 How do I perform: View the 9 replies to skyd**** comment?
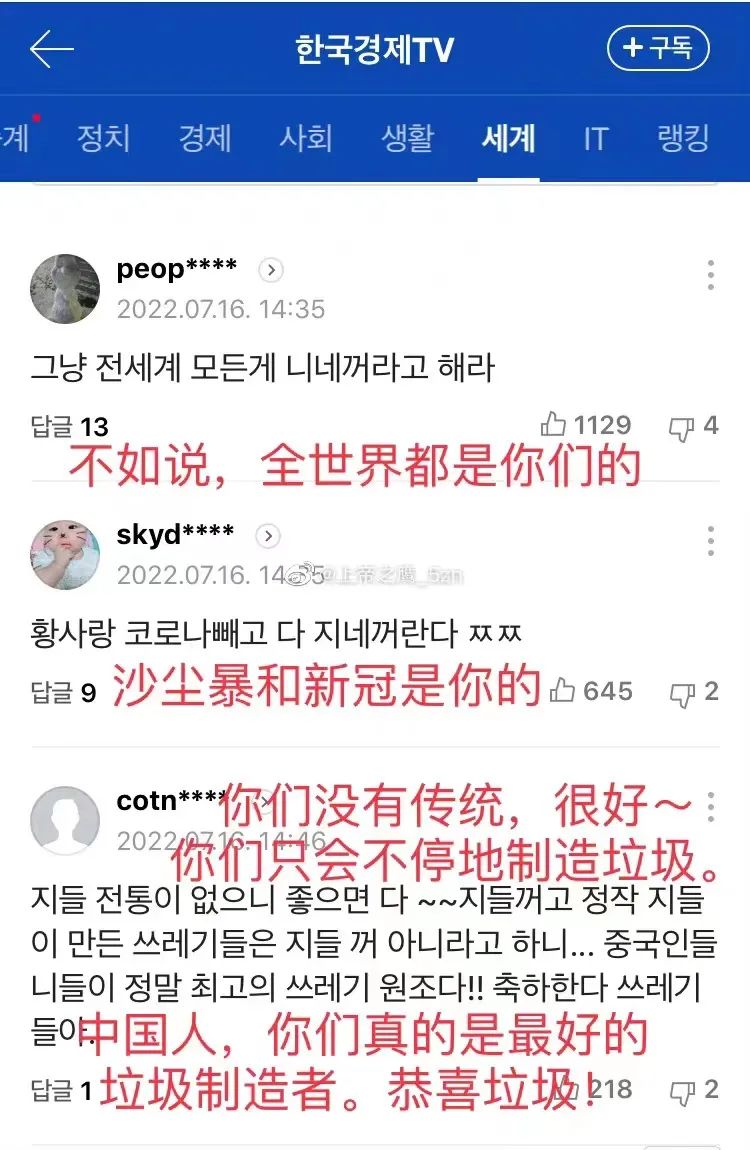tap(64, 692)
